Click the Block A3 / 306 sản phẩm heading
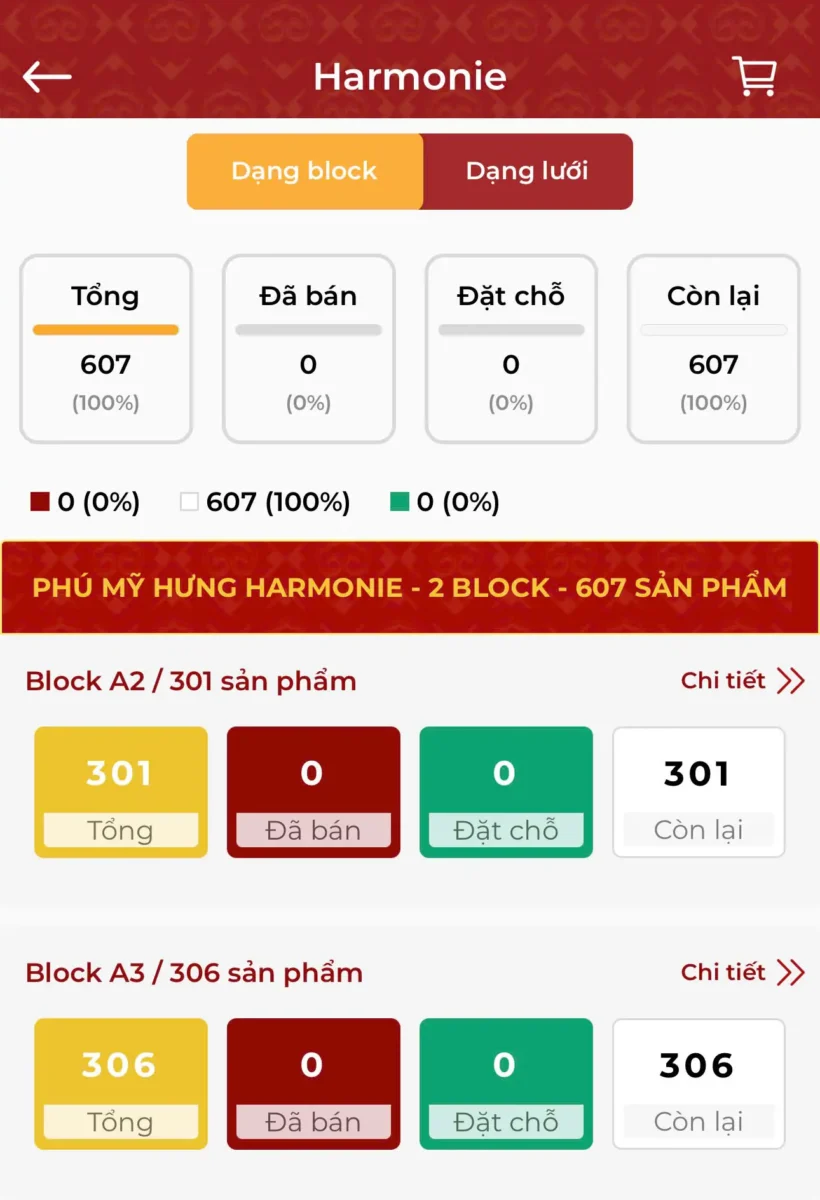The width and height of the screenshot is (820, 1200). (x=190, y=972)
